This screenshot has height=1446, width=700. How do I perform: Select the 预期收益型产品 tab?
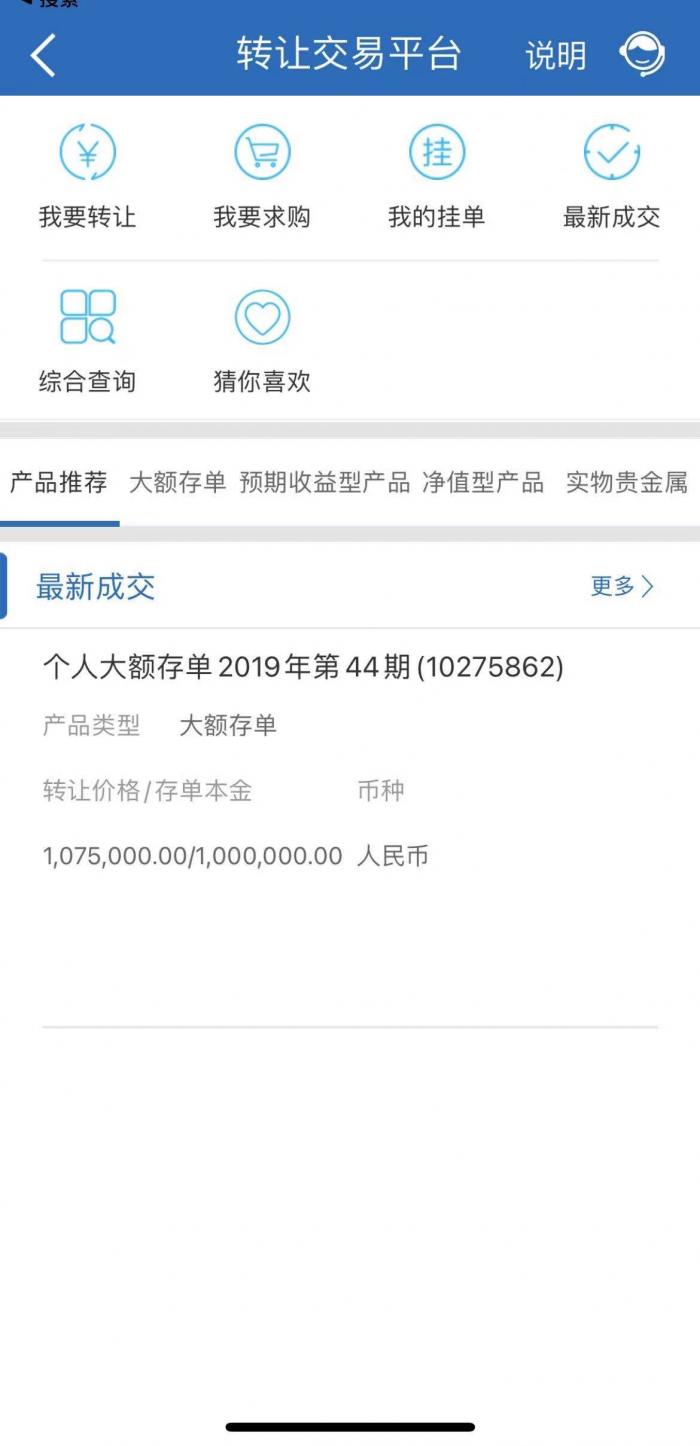(x=325, y=484)
